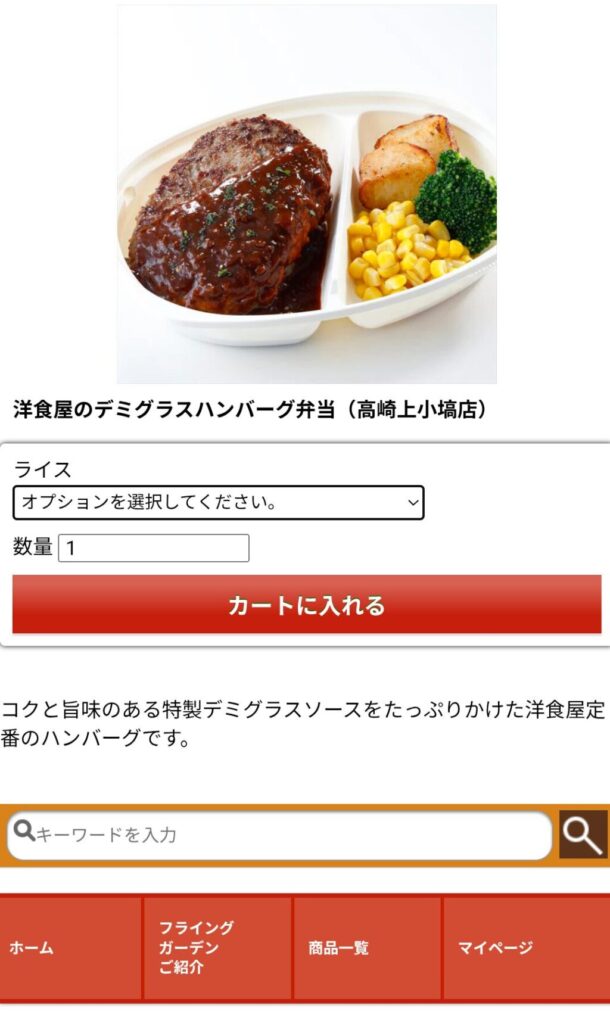Tap the brown magnifier search button
This screenshot has width=610, height=1024.
click(583, 834)
